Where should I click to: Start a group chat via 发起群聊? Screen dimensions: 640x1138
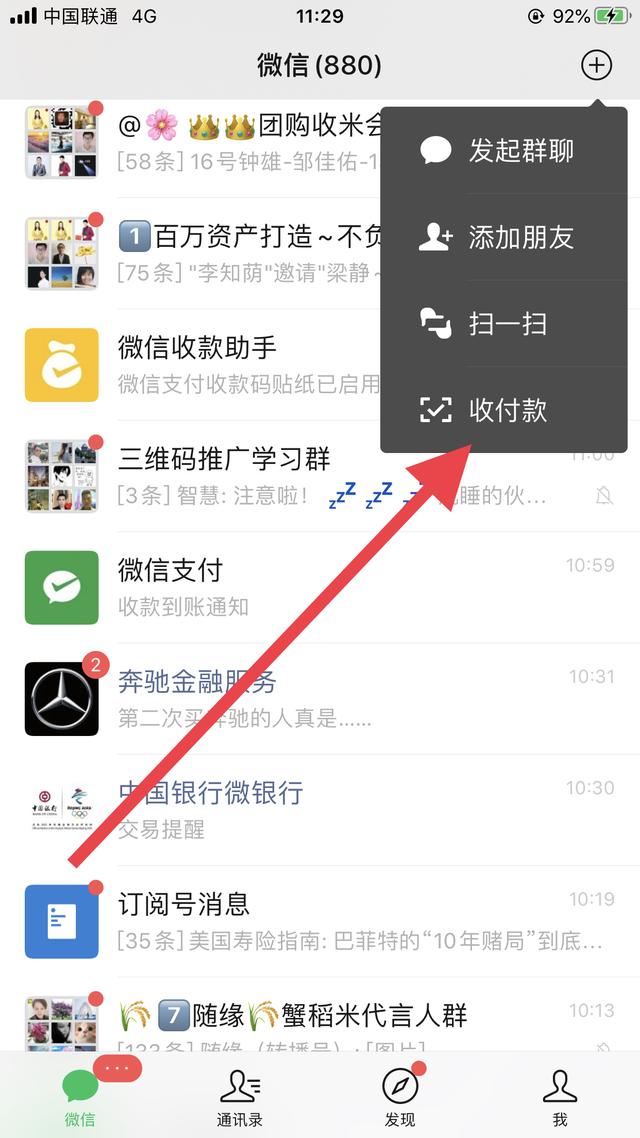point(504,151)
